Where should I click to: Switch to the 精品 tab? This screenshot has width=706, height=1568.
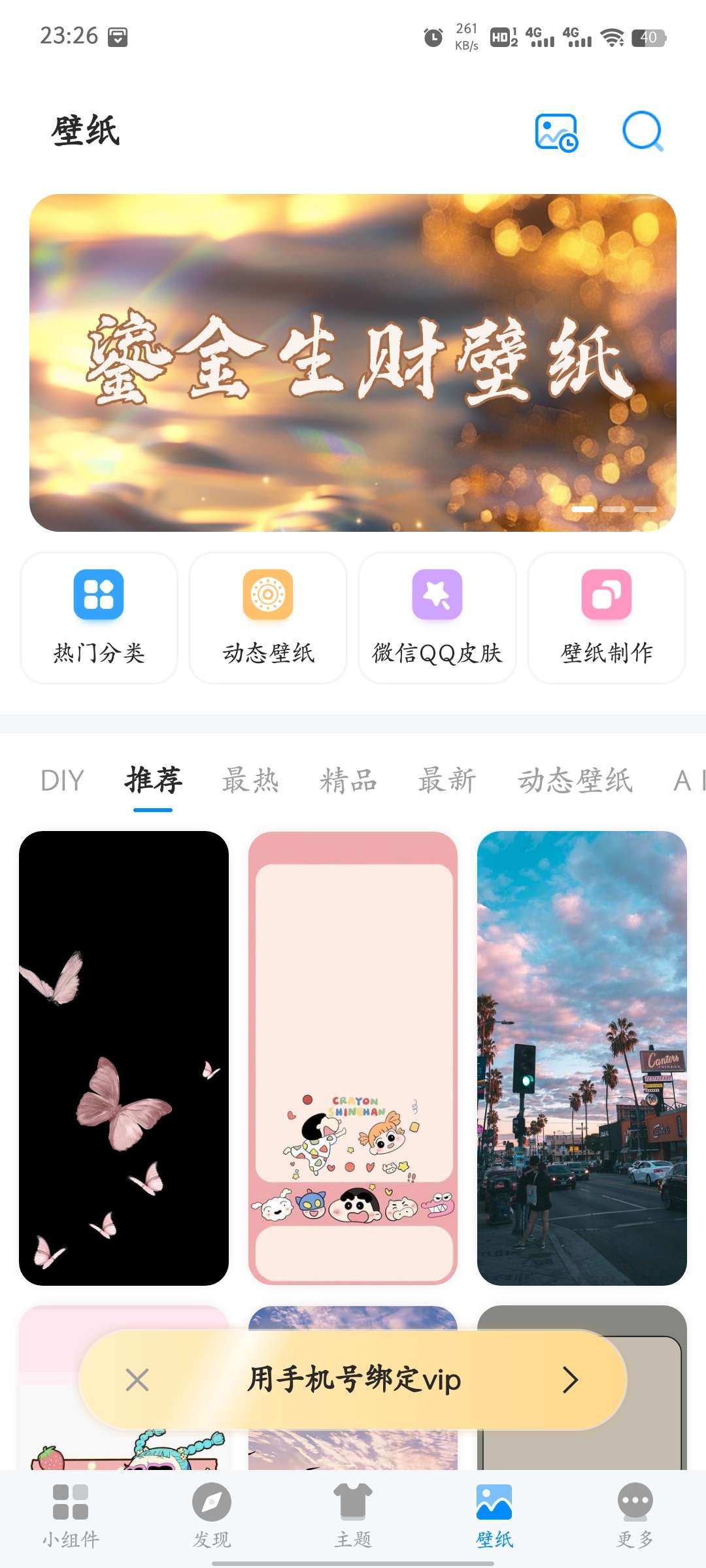(x=348, y=781)
